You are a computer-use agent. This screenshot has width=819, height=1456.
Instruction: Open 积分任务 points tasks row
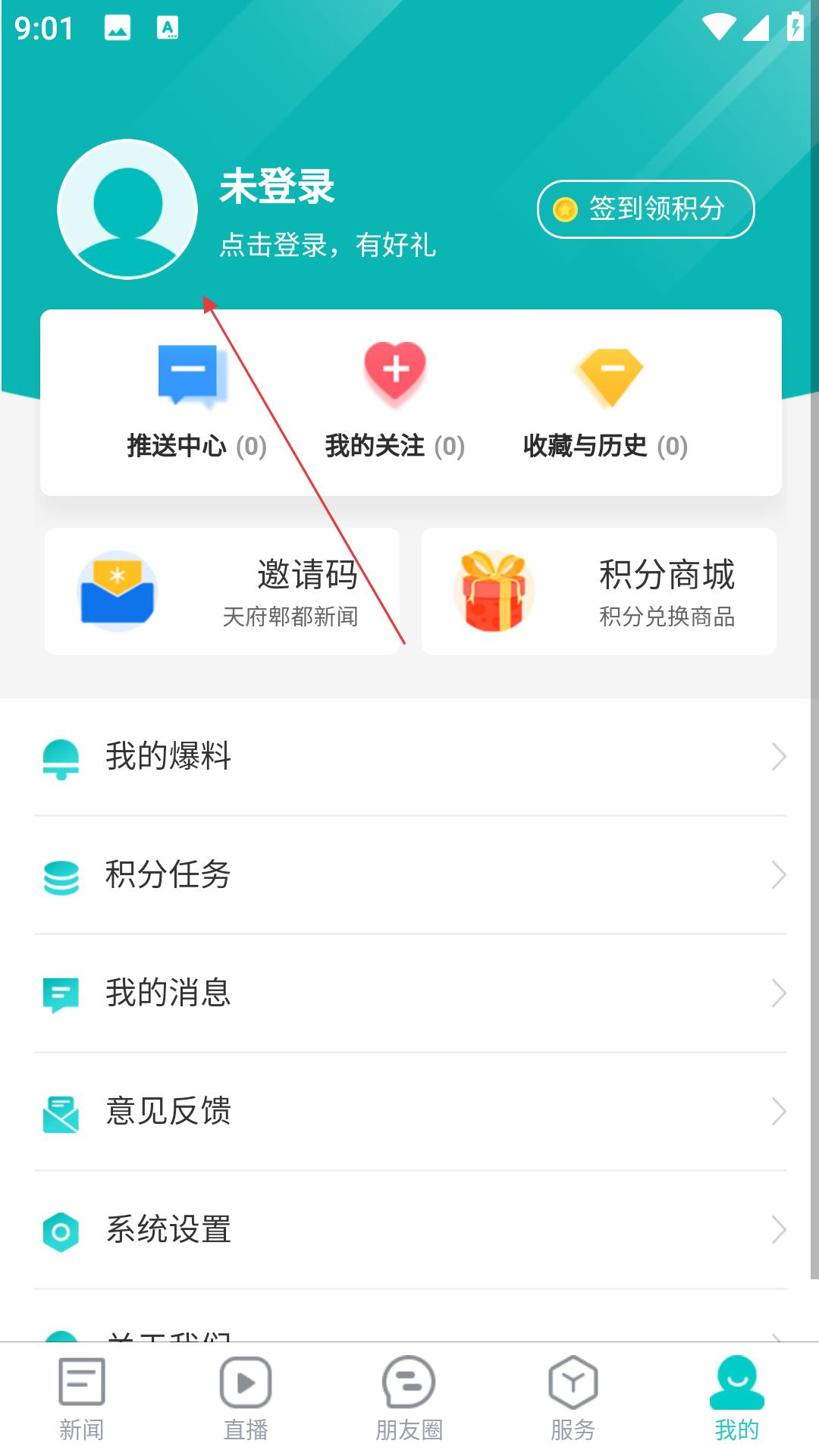pos(410,875)
